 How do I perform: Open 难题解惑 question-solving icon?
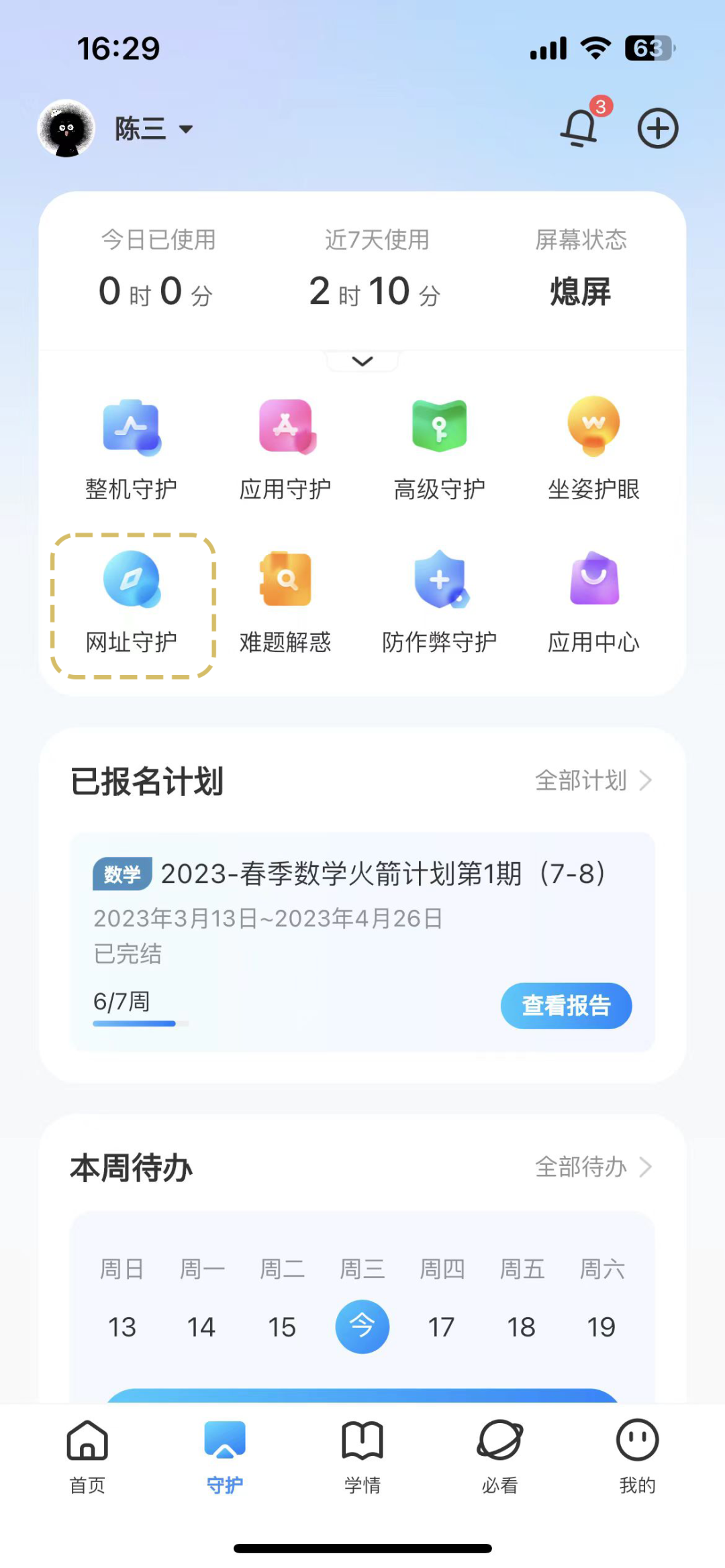coord(285,599)
